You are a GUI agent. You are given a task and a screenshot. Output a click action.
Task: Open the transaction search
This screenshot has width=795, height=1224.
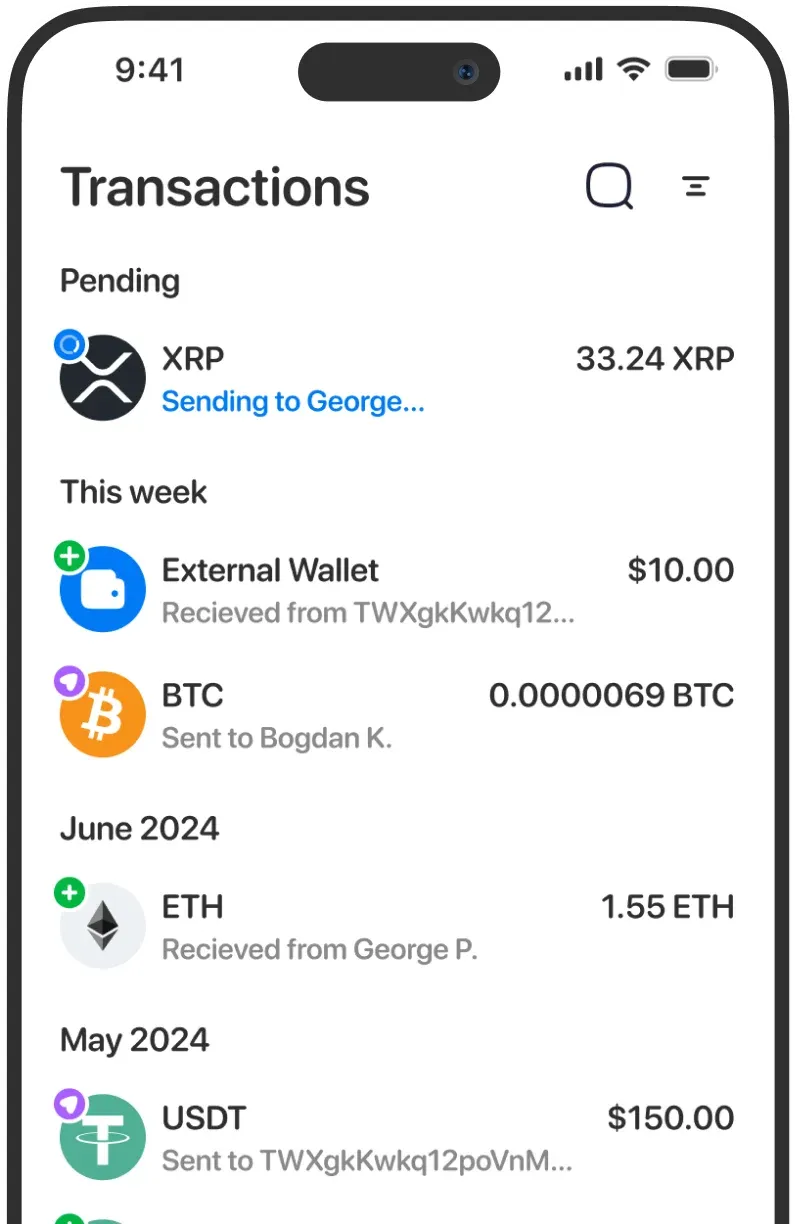[x=609, y=186]
